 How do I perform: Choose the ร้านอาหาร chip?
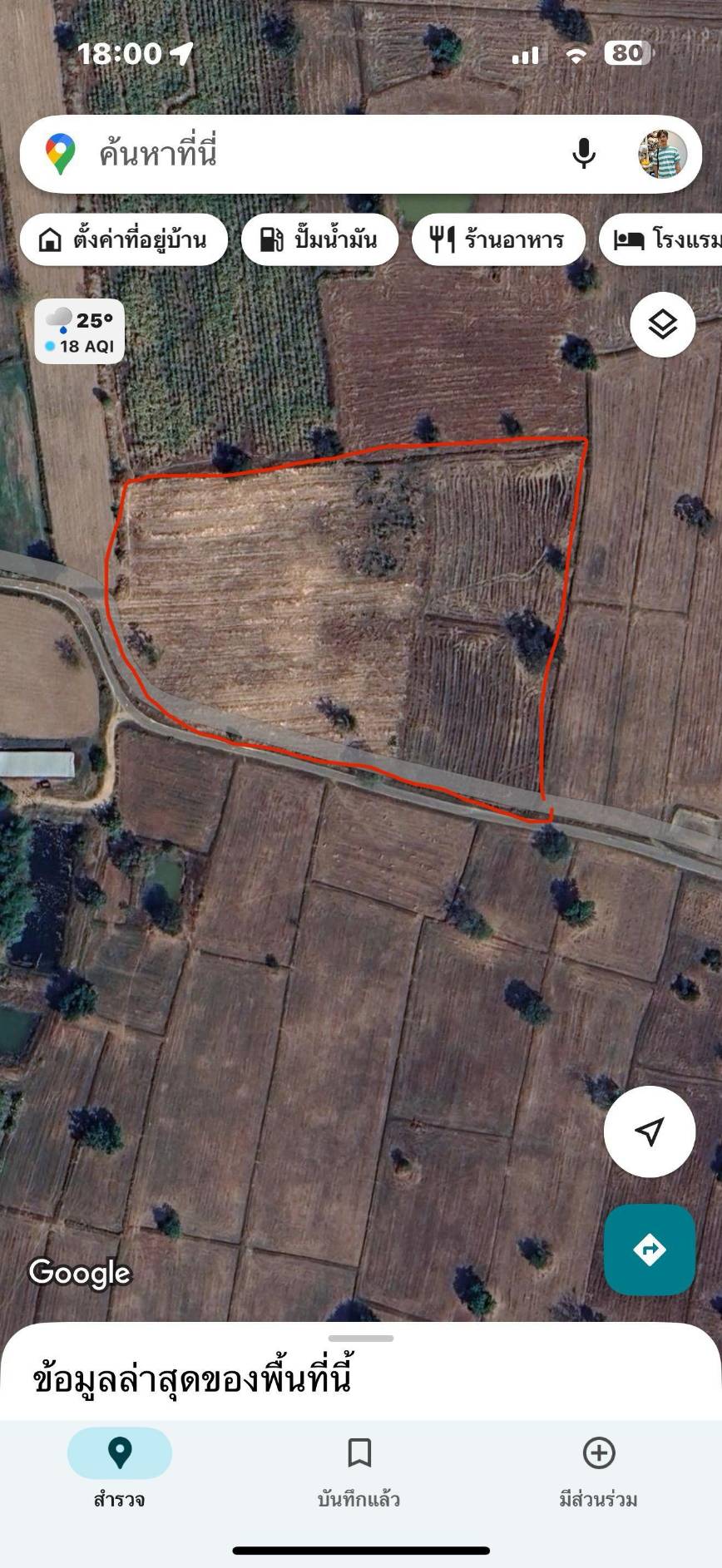pyautogui.click(x=498, y=239)
